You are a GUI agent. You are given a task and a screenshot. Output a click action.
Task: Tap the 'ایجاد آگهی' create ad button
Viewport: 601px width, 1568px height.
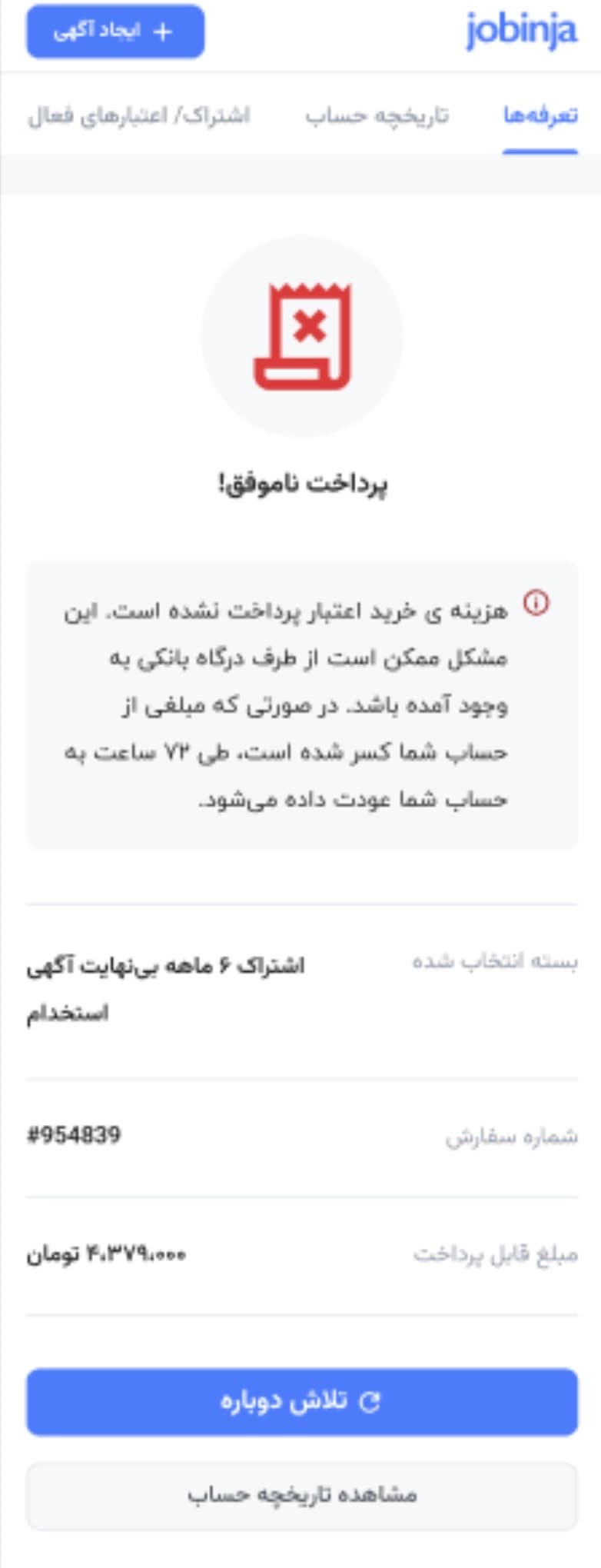tap(115, 32)
